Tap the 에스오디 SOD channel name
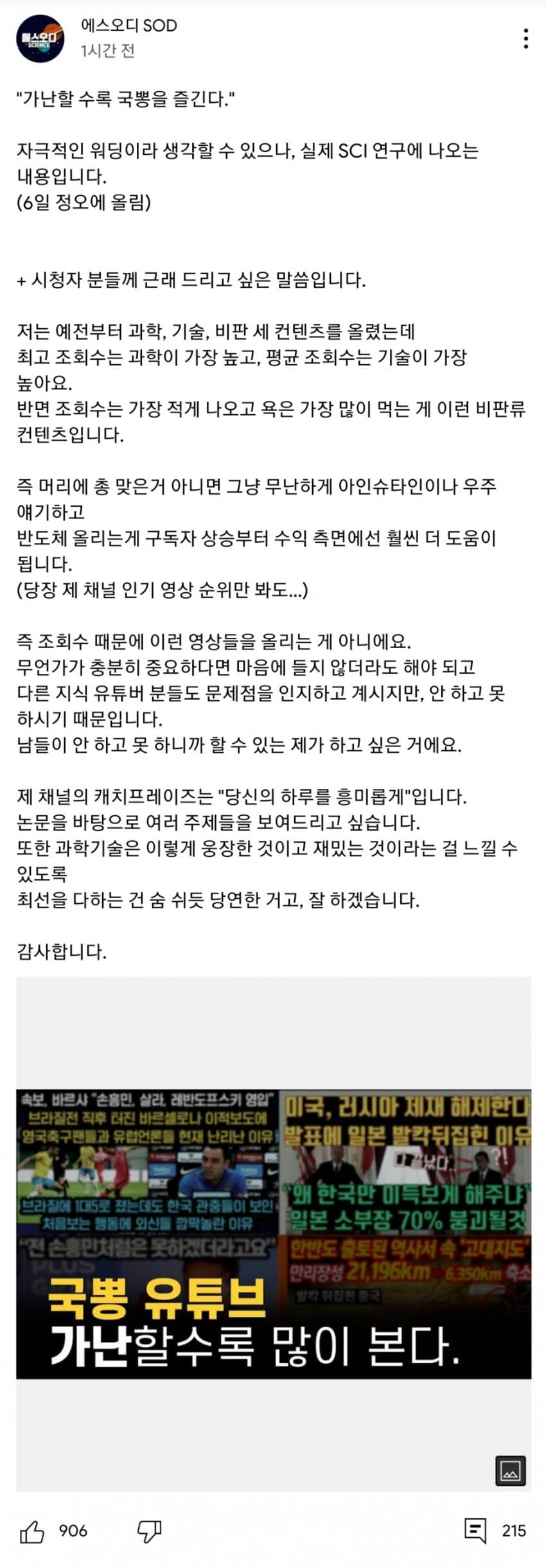Screen dimensions: 546x1568 [x=128, y=26]
